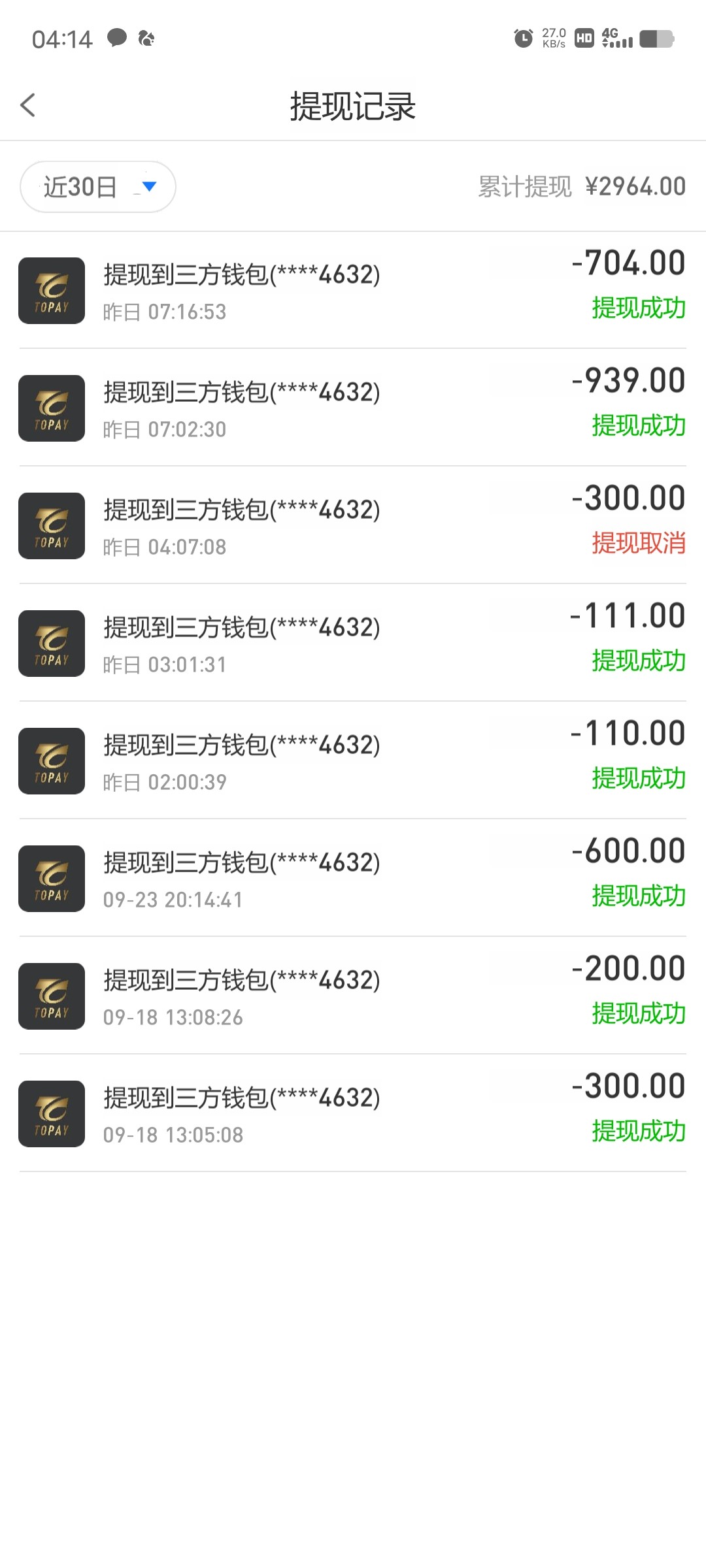Tap the -300.00 withdrawal at 09-18 13:05:08
706x1568 pixels.
click(x=353, y=1114)
